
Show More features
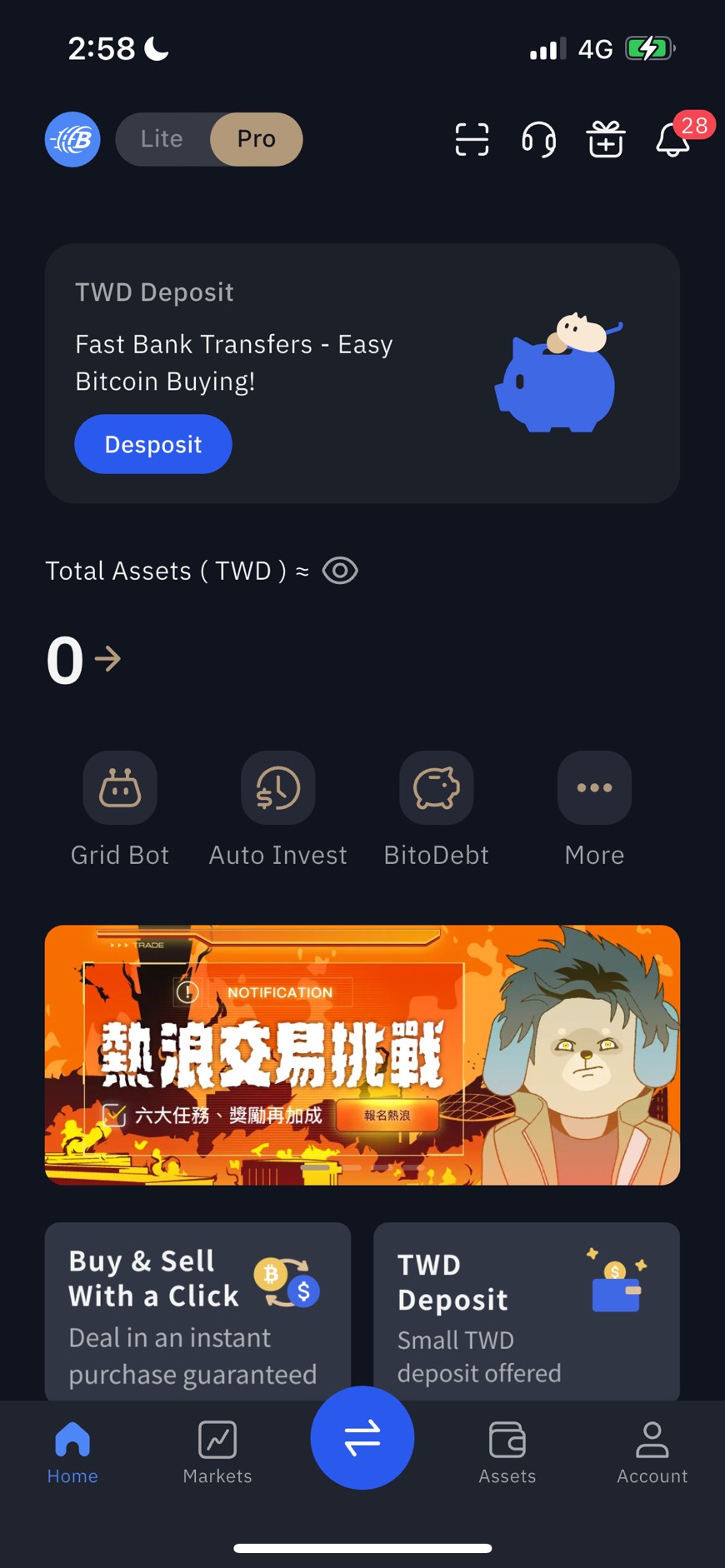(x=594, y=788)
